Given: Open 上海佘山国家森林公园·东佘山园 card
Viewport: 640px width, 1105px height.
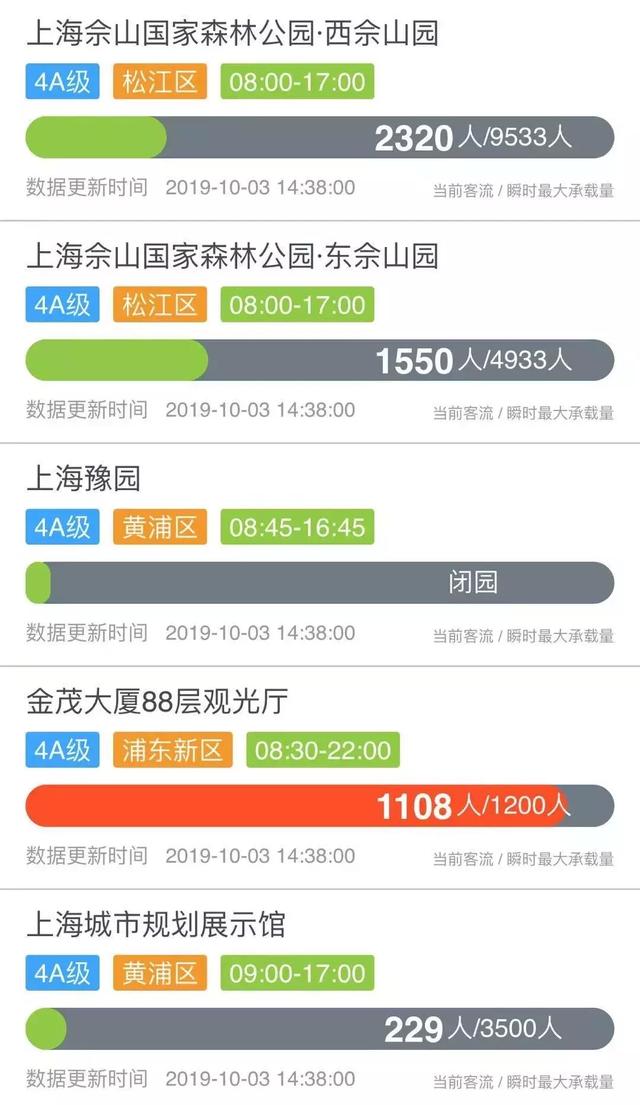Looking at the screenshot, I should point(232,257).
